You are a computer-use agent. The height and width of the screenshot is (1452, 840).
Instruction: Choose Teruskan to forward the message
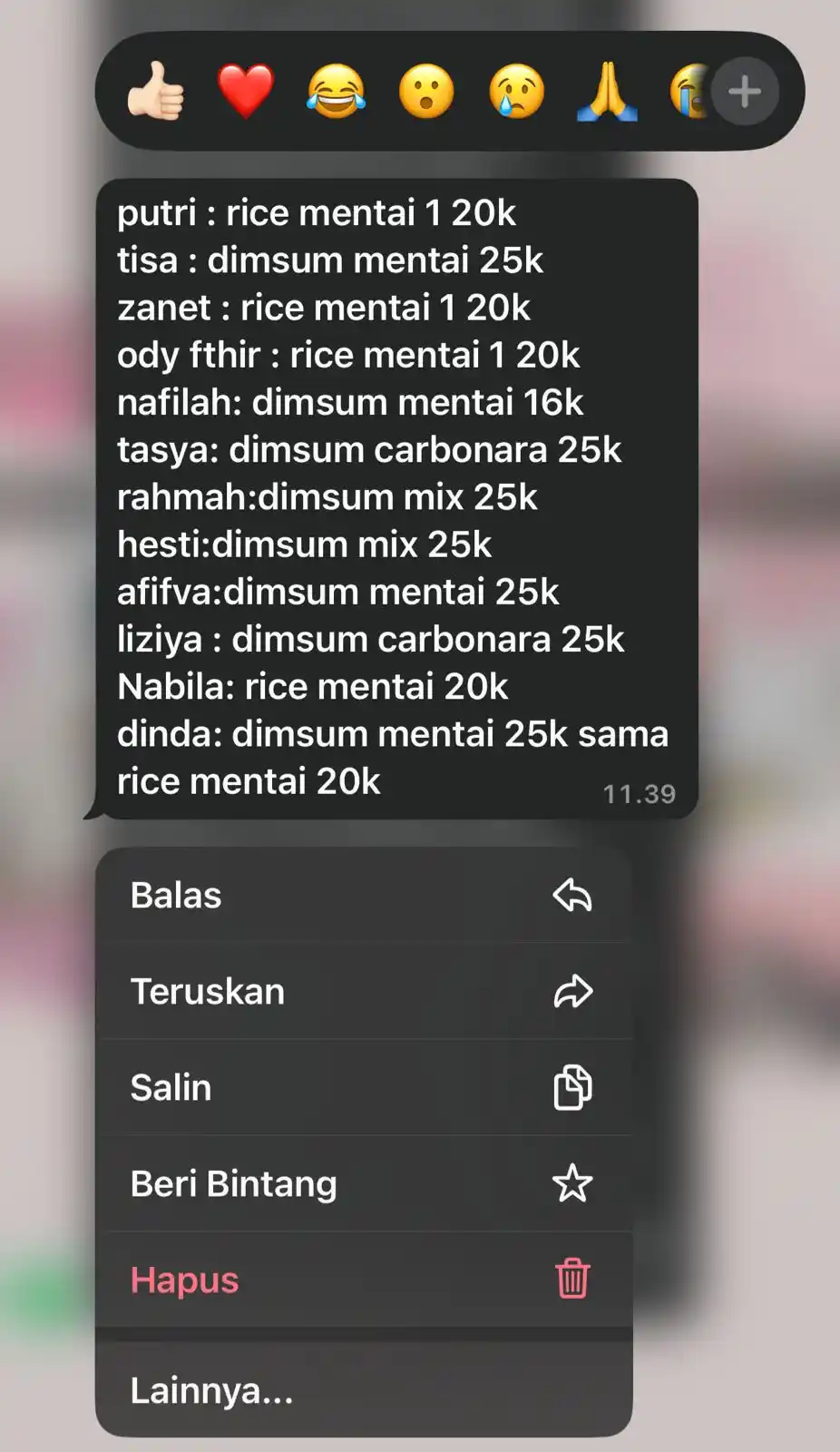click(363, 992)
